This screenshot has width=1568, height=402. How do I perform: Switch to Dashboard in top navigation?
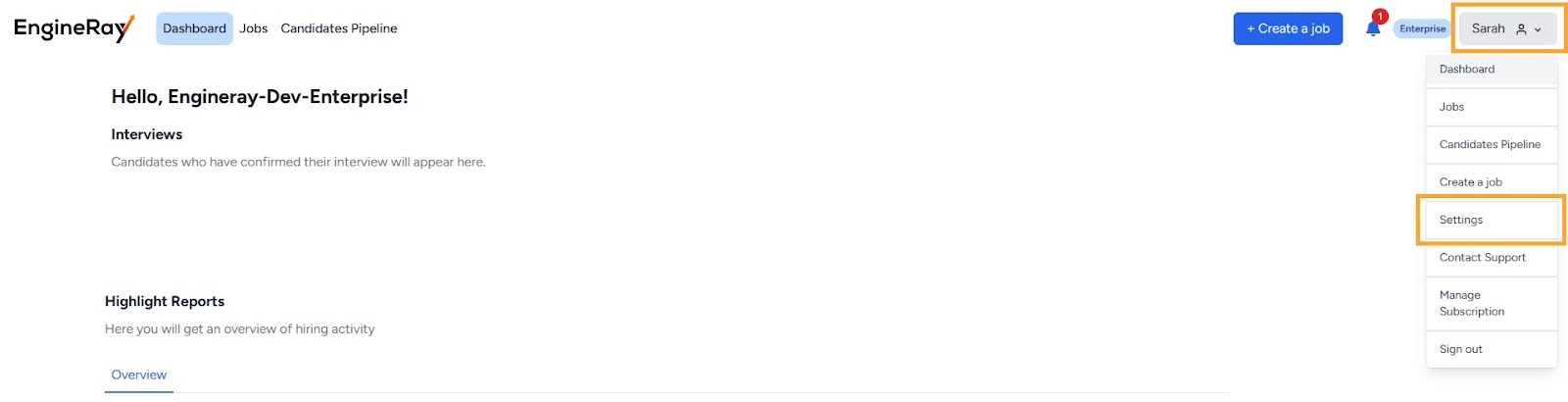coord(194,28)
